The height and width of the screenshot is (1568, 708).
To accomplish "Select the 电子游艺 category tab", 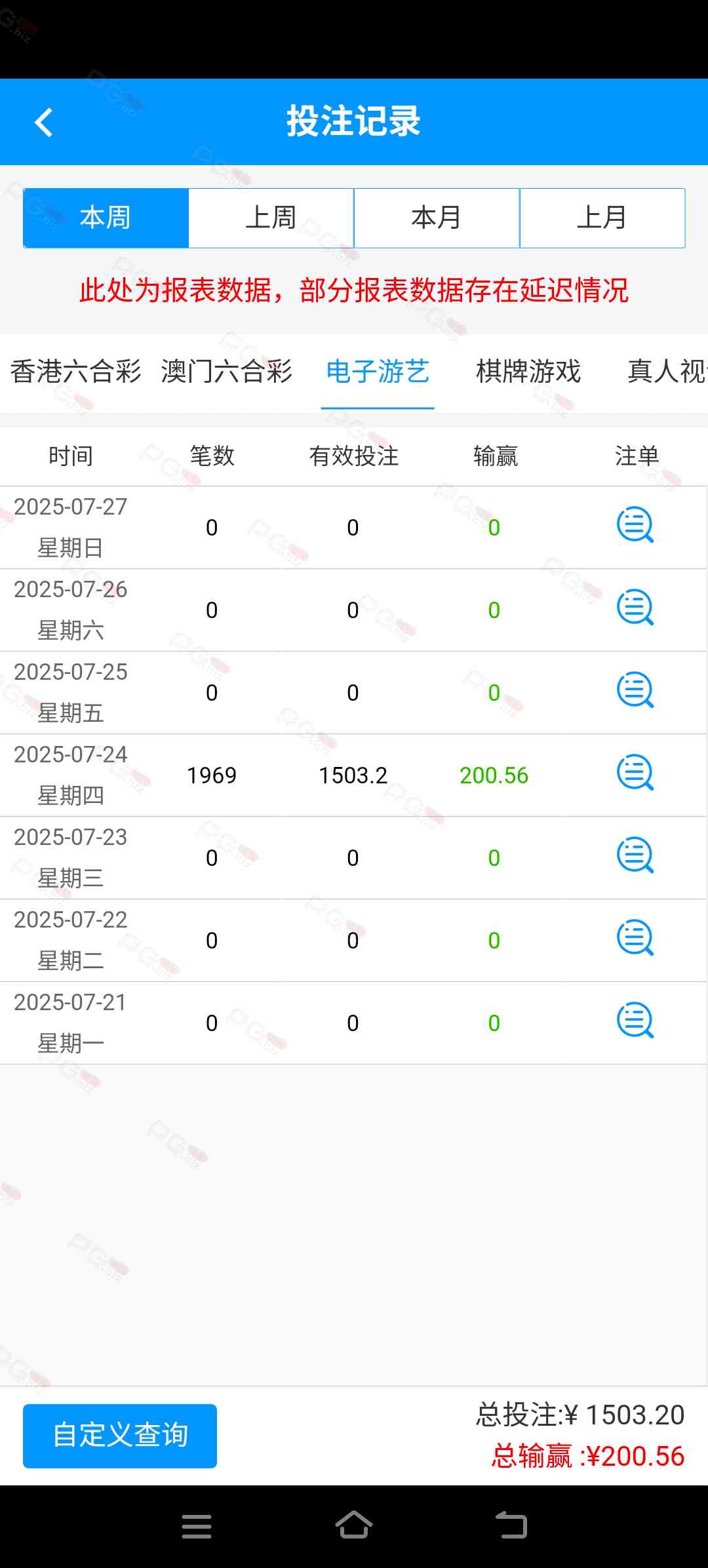I will click(378, 372).
